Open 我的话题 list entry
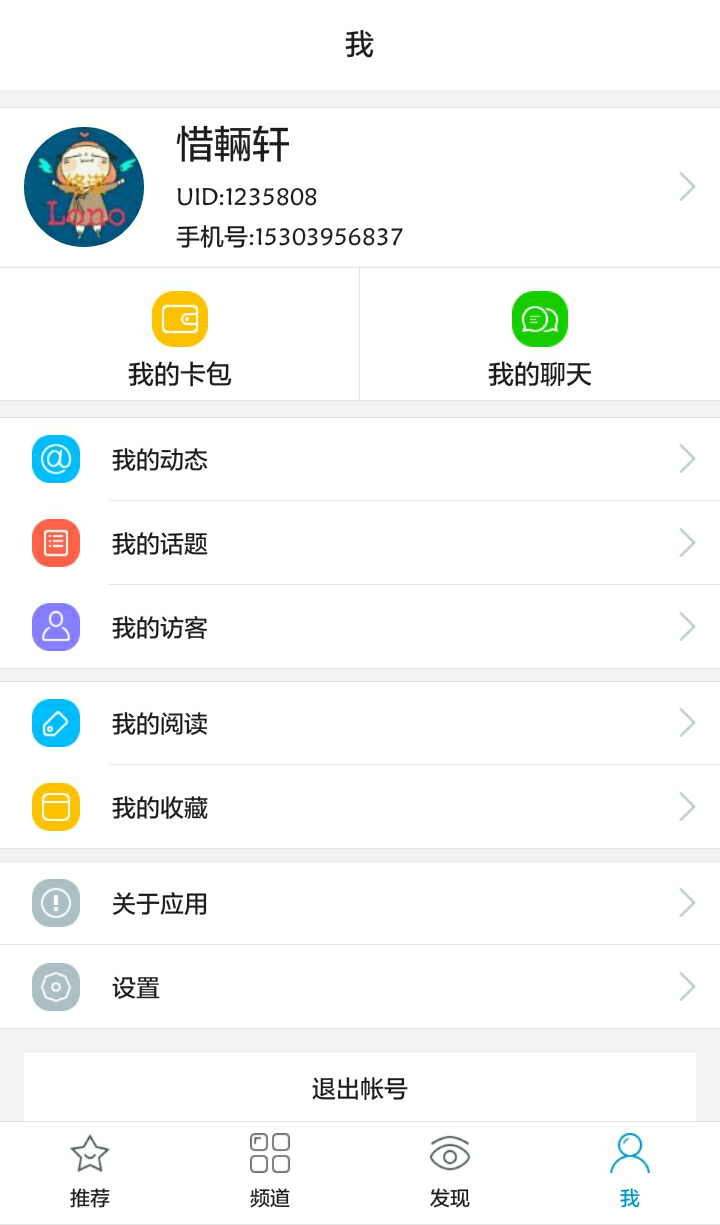Screen dimensions: 720x1225 point(360,543)
